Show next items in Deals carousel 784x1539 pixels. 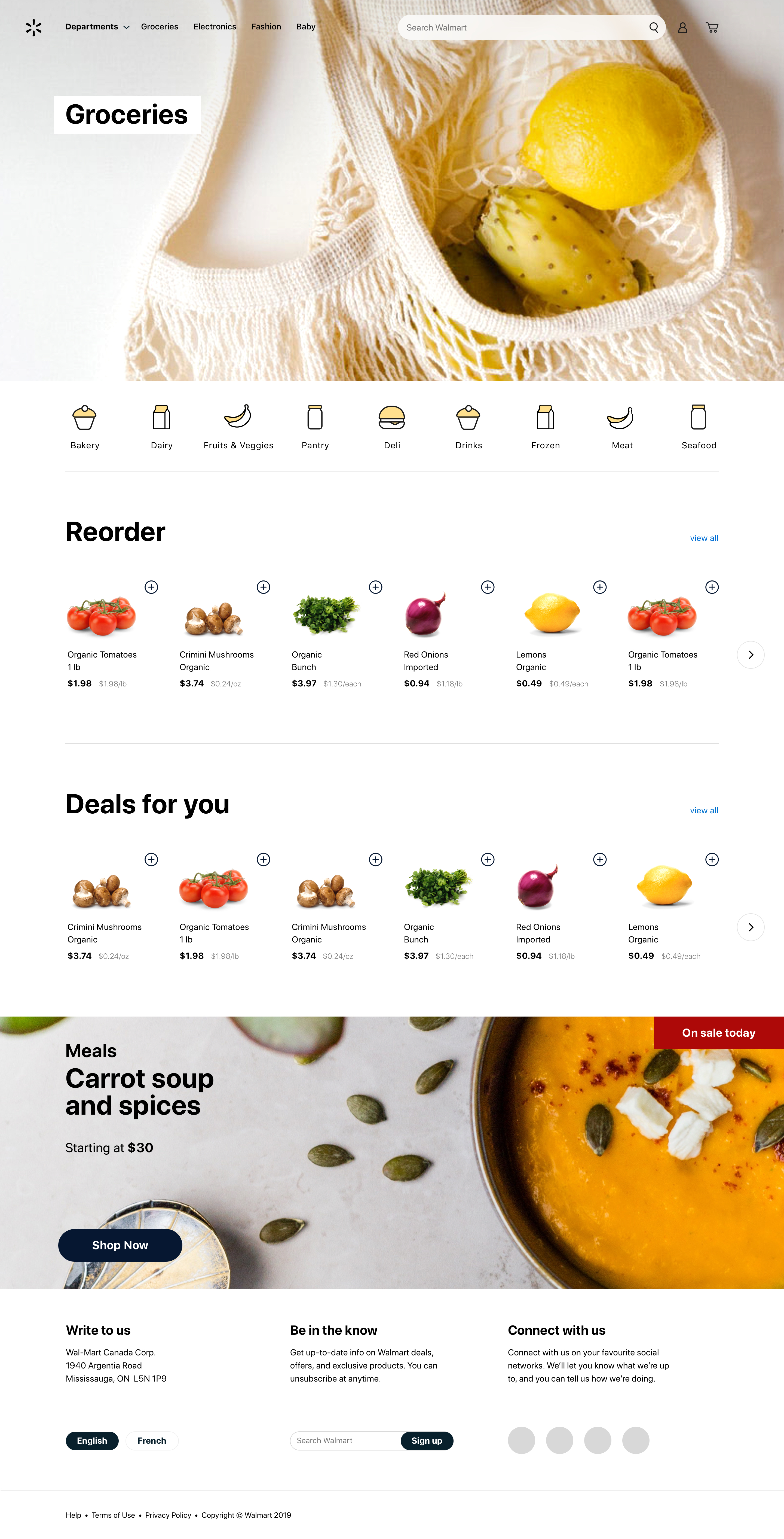point(751,927)
